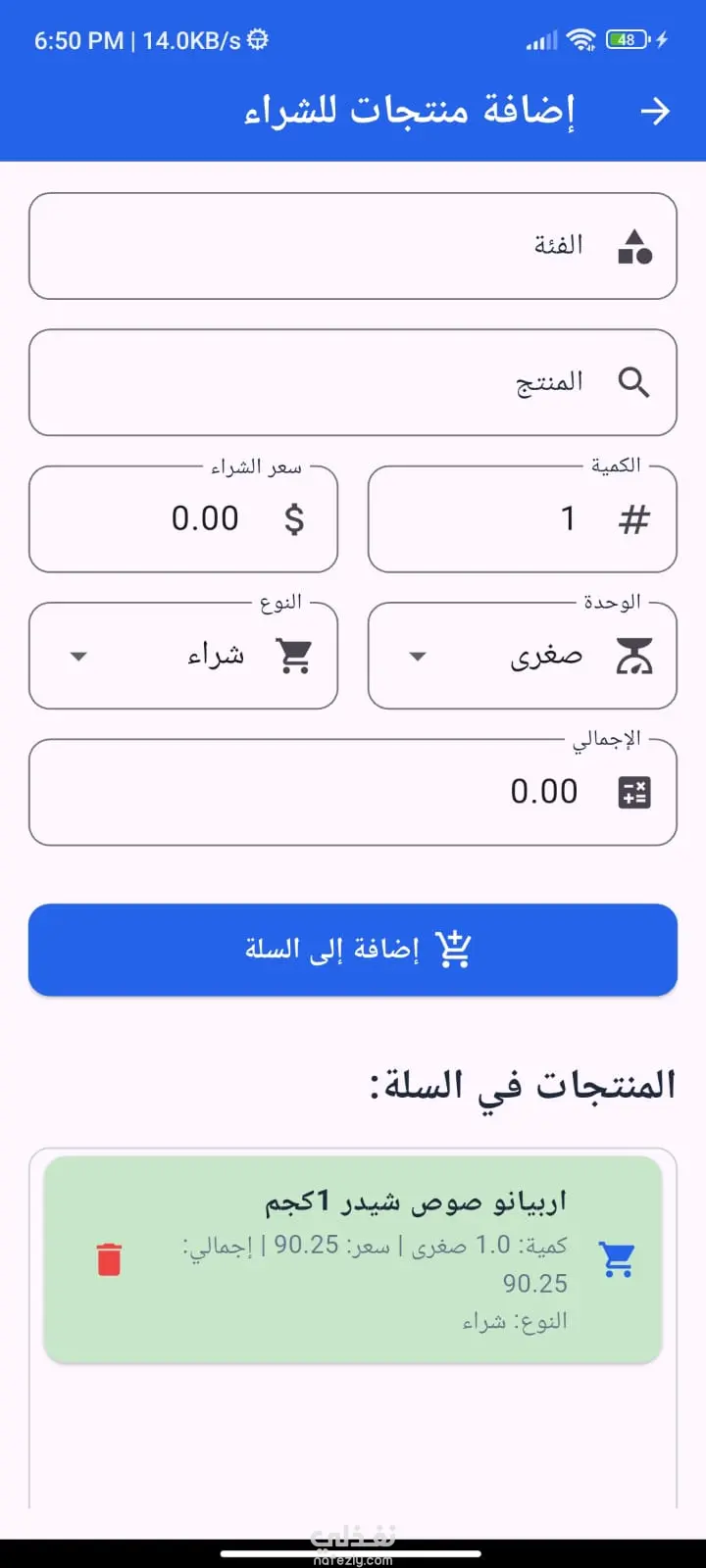This screenshot has height=1568, width=706.
Task: Expand the النوع type dropdown
Action: 183,656
